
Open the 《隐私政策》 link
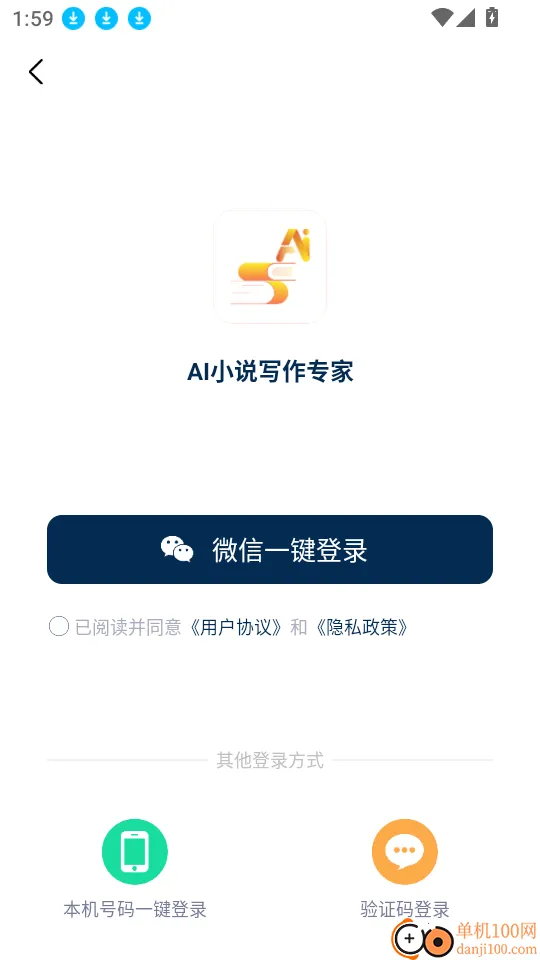pos(361,627)
